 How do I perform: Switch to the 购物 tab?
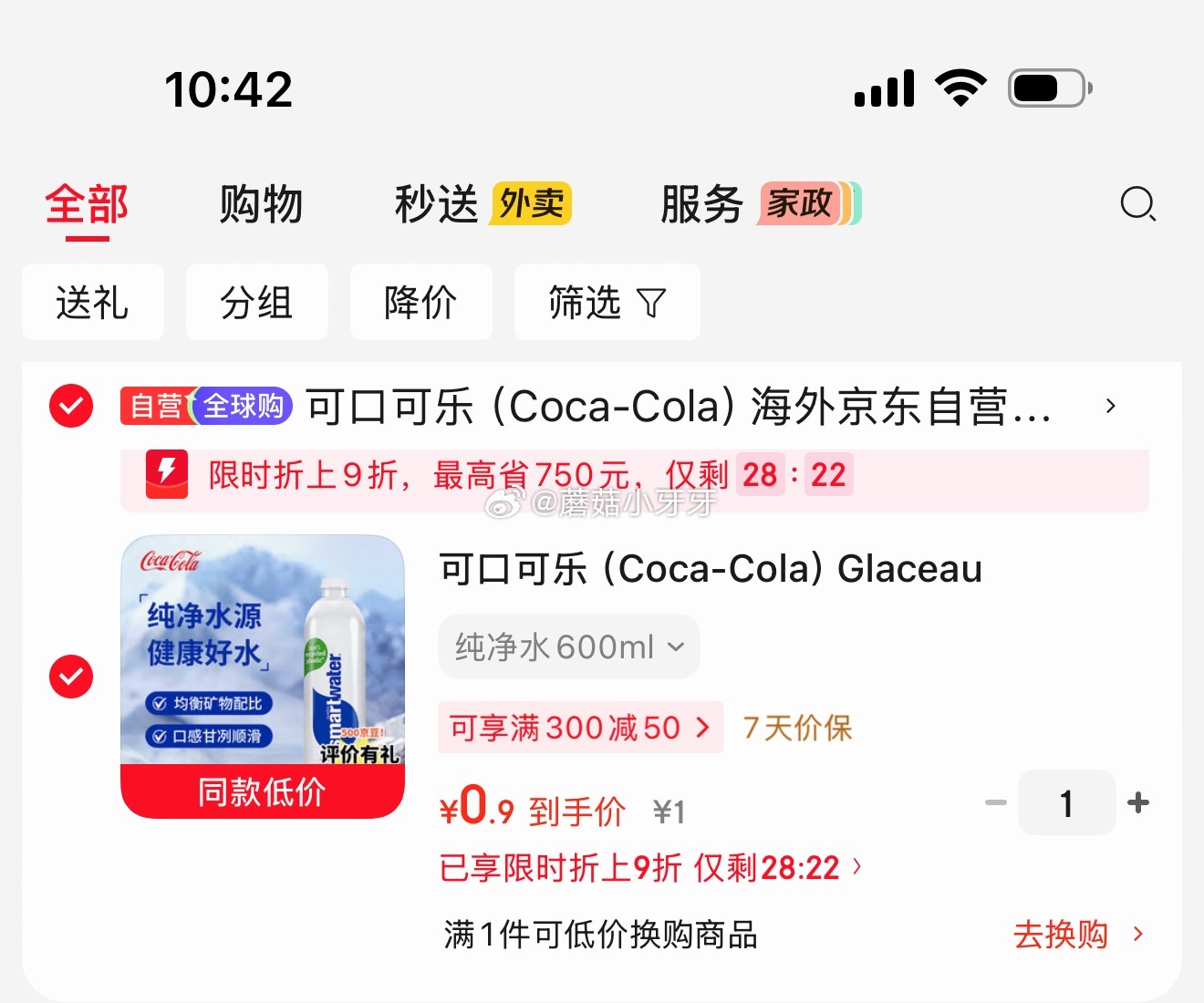pos(261,204)
